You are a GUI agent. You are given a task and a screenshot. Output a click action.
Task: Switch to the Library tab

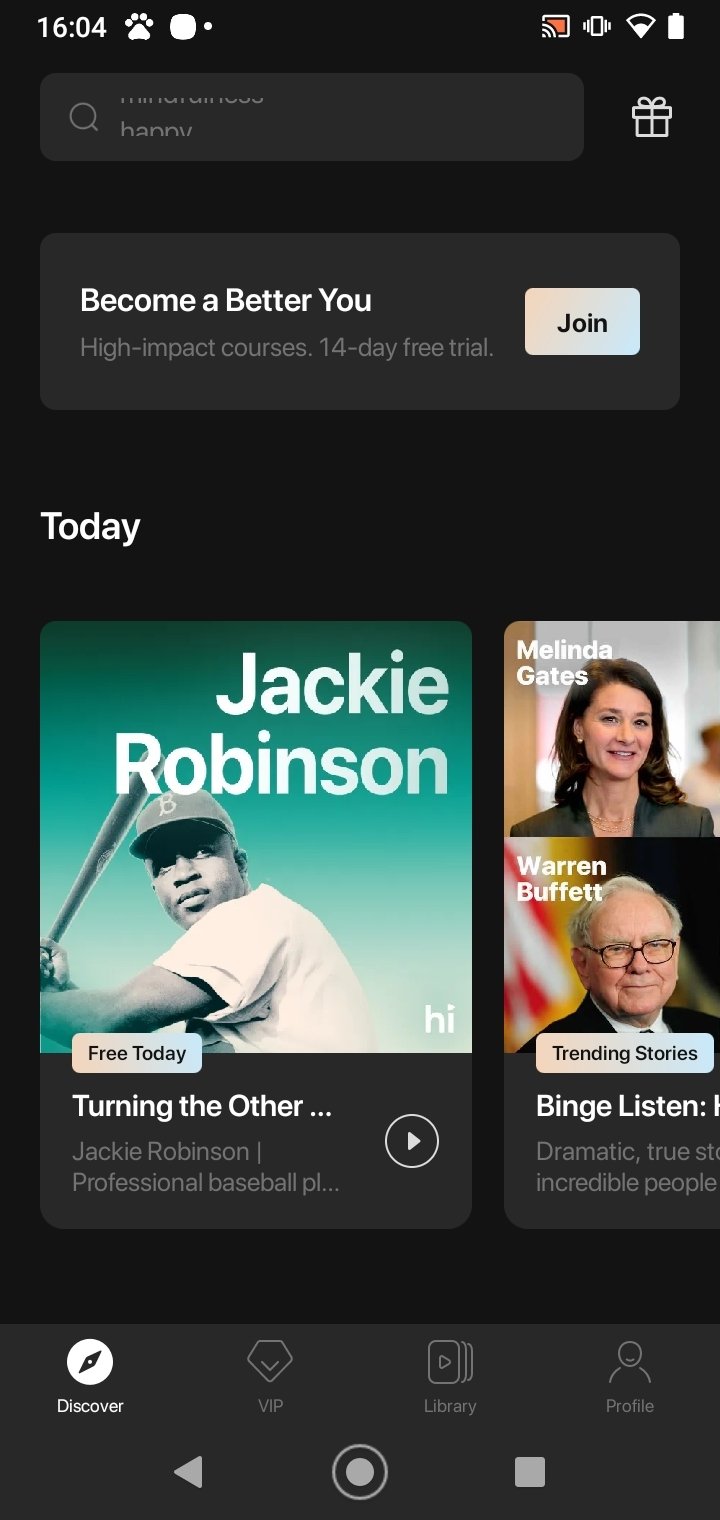tap(450, 1377)
